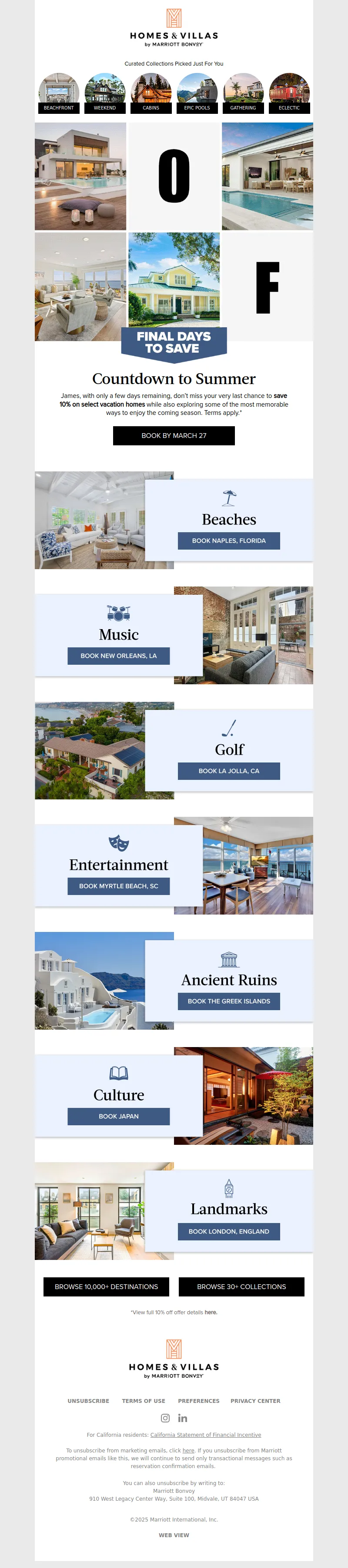Select the Epic Pools collection

197,94
